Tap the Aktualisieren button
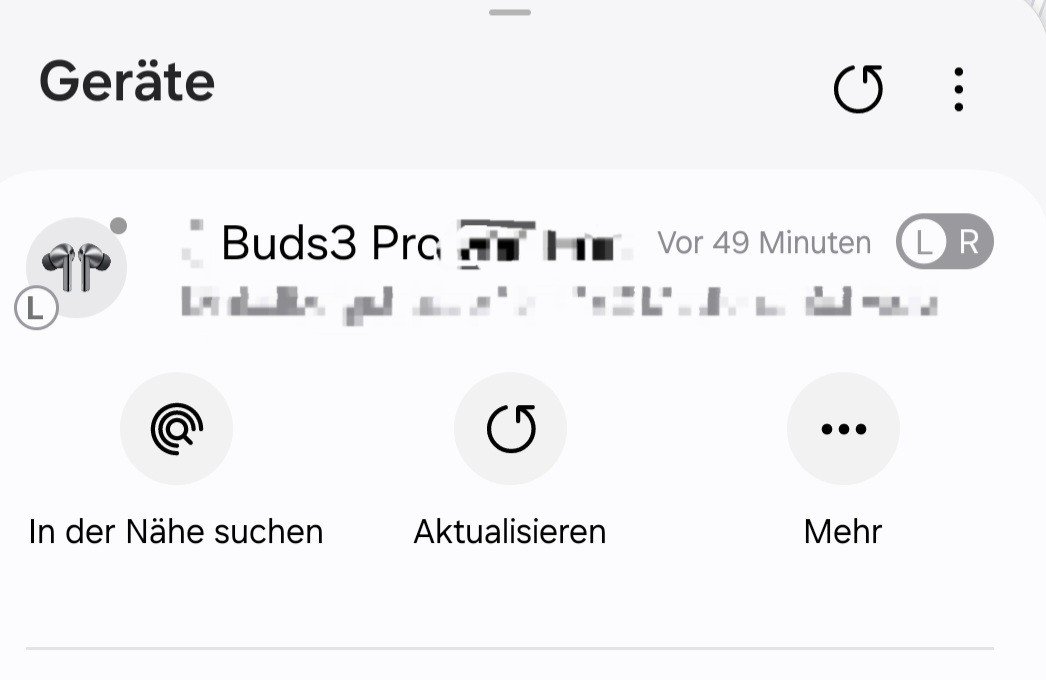This screenshot has width=1046, height=680. point(510,429)
